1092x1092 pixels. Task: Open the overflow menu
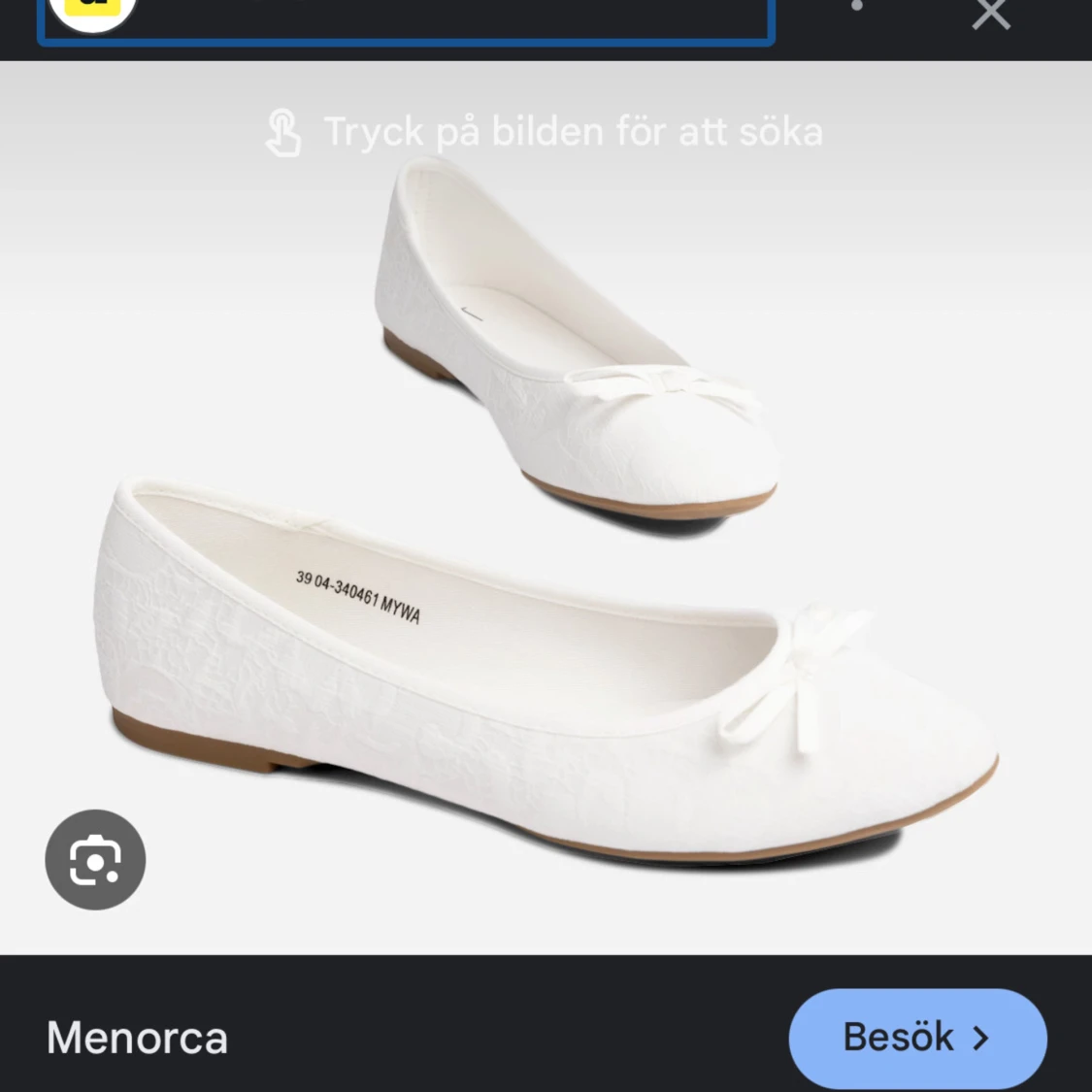pyautogui.click(x=856, y=8)
